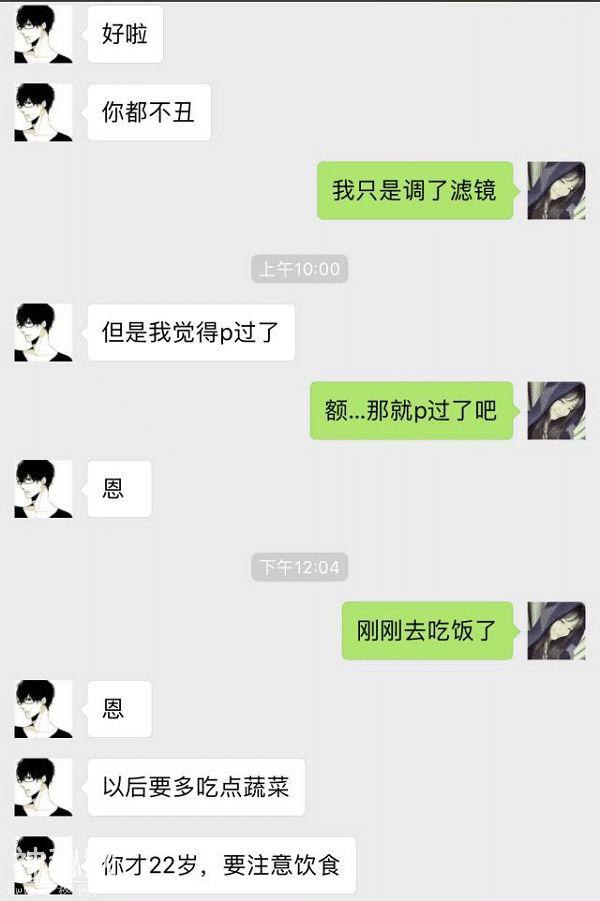Tap own avatar beside 额...那就p过了吧
Image resolution: width=600 pixels, height=901 pixels.
(556, 410)
